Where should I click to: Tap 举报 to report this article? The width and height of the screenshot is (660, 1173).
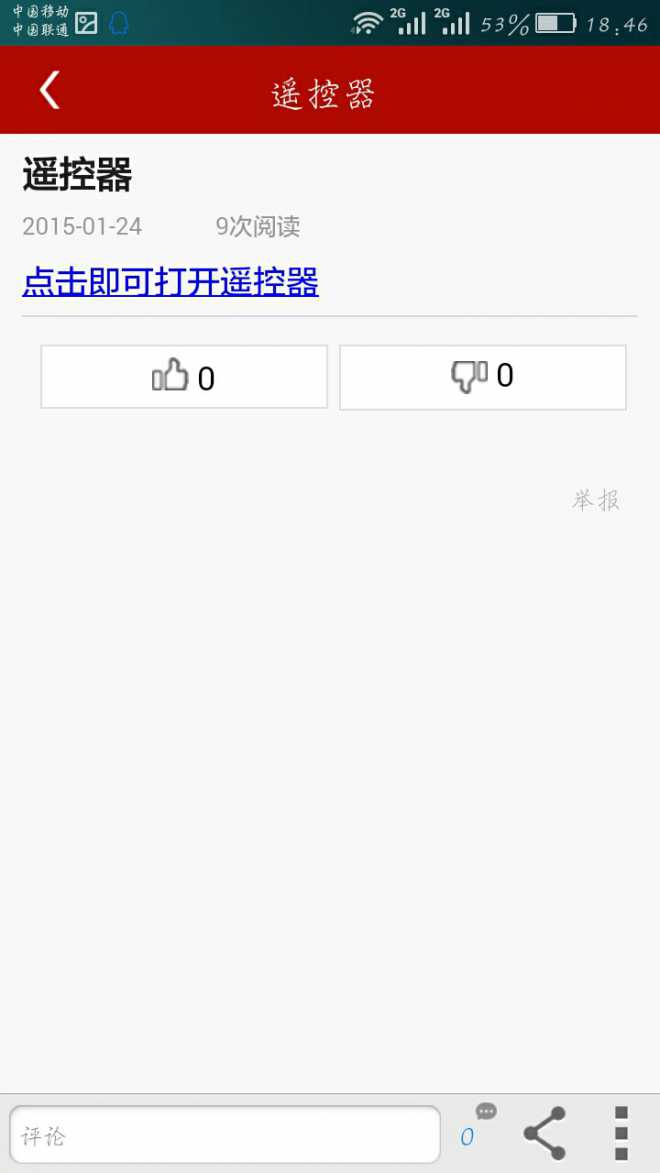[x=596, y=501]
